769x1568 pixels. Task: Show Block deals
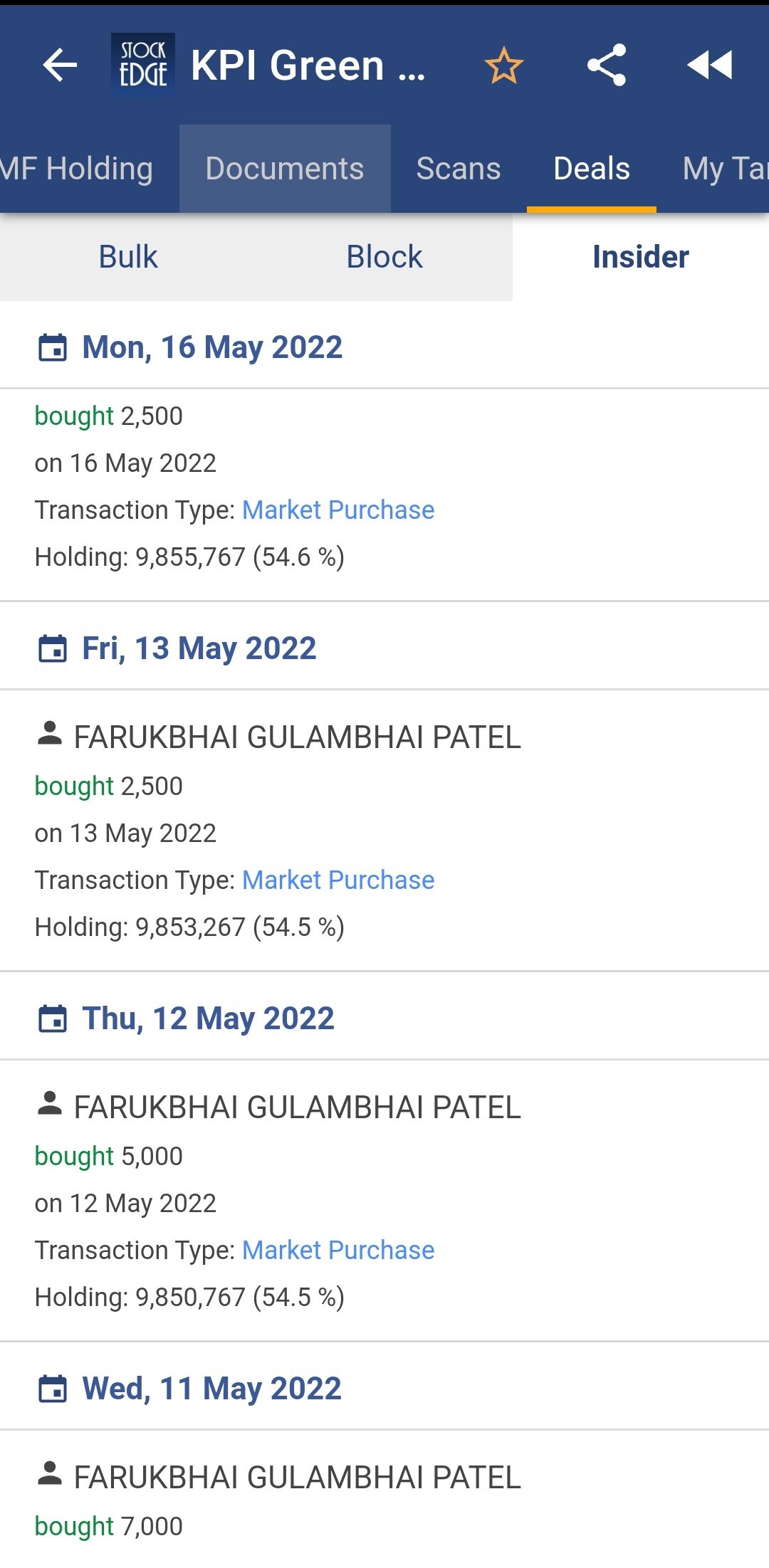384,257
